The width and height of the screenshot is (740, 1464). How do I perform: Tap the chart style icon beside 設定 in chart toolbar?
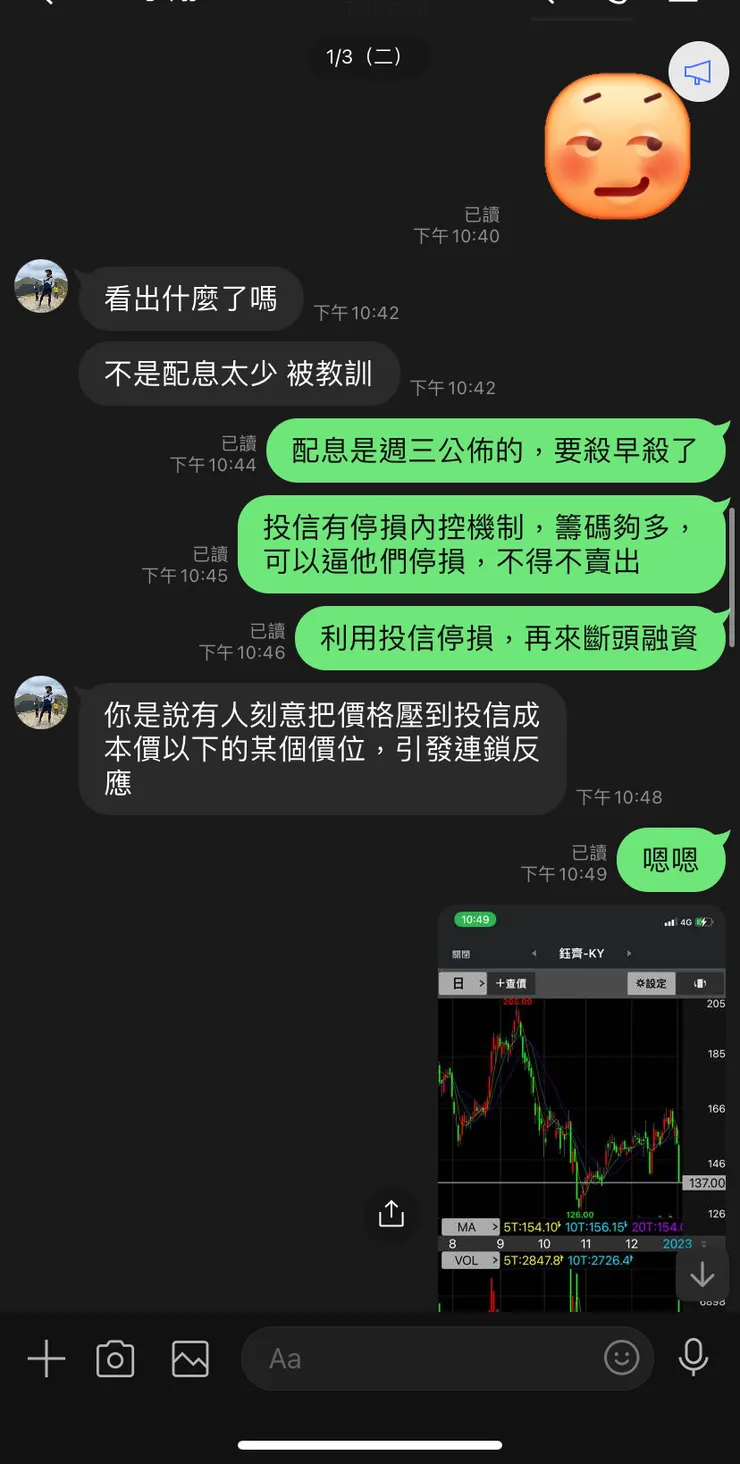701,983
